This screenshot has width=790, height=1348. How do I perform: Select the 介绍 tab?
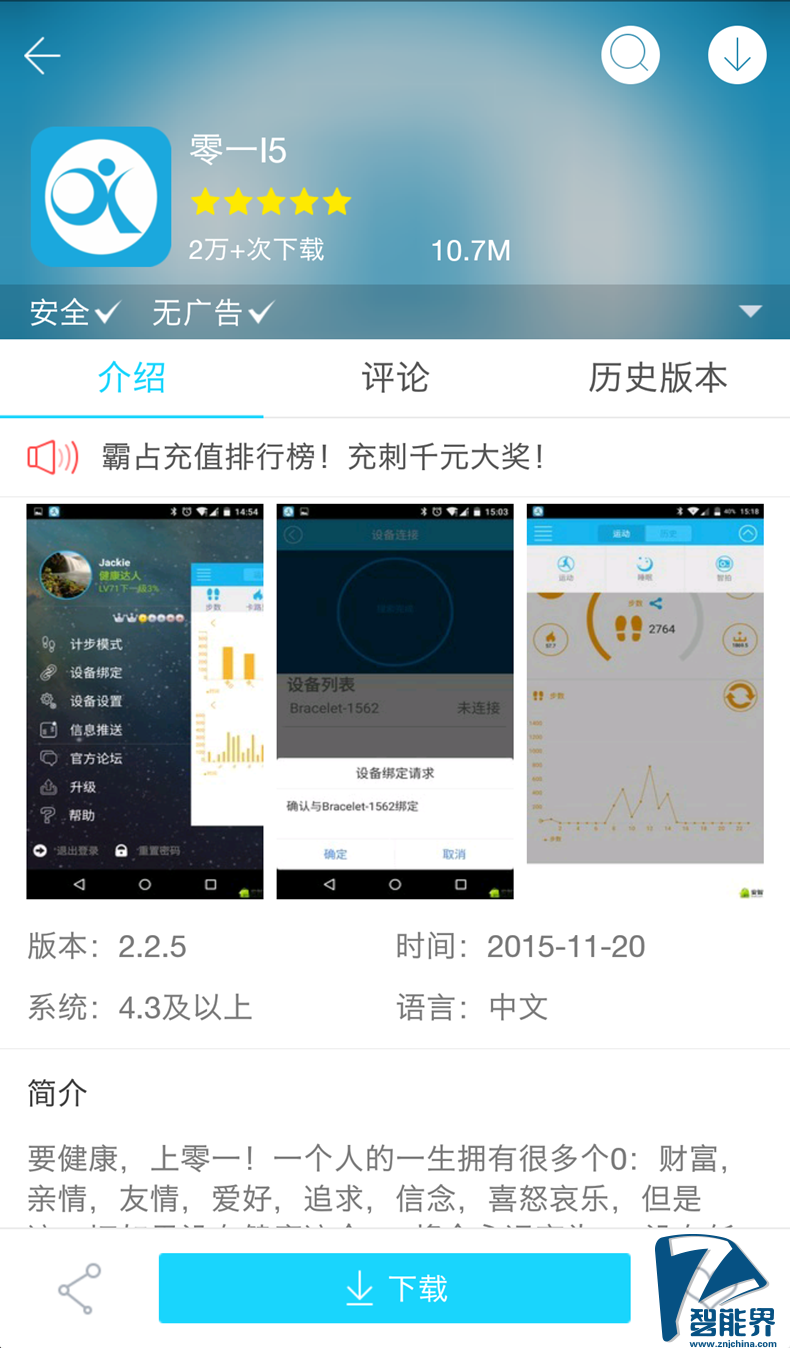click(x=131, y=378)
